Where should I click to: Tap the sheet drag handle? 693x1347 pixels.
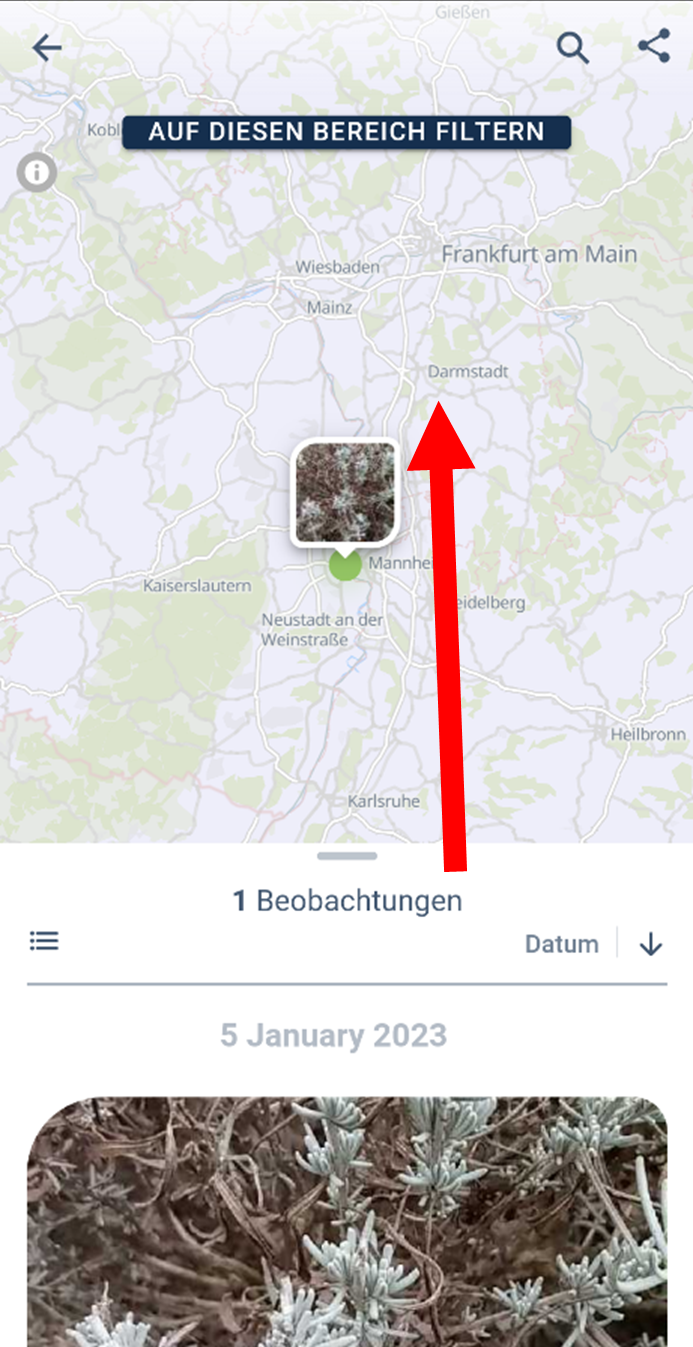click(347, 856)
